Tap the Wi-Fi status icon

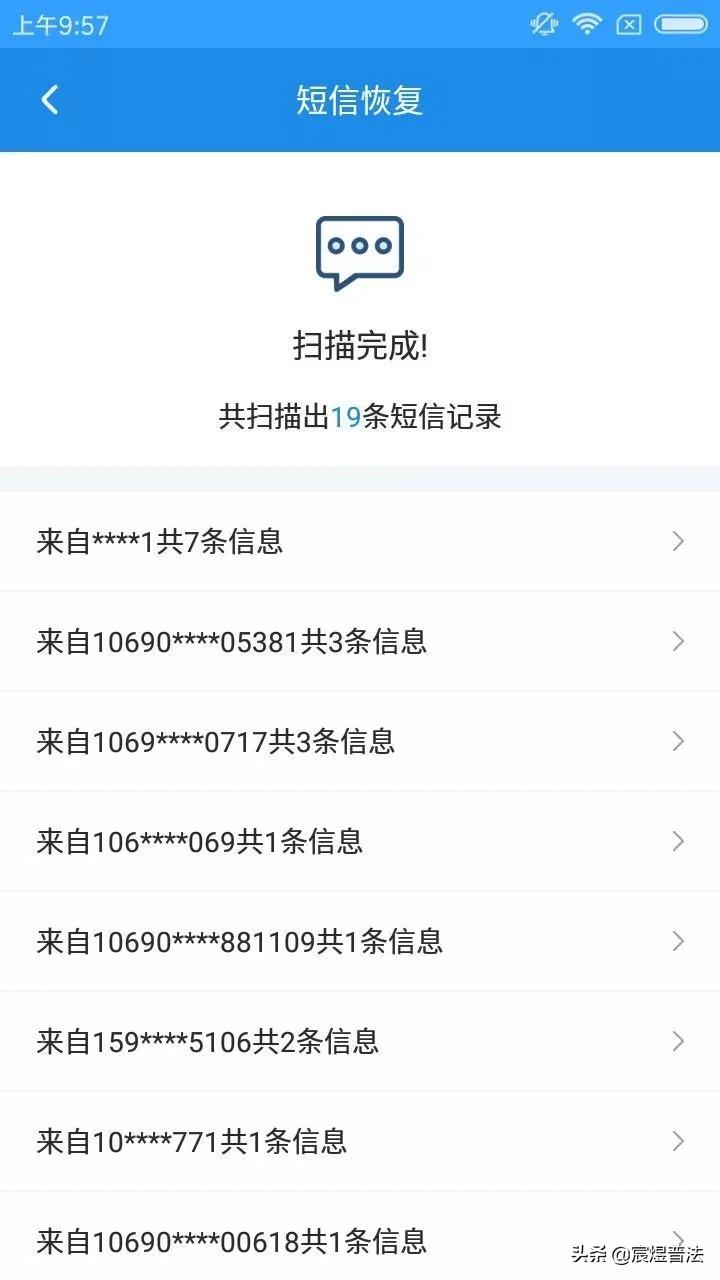pyautogui.click(x=586, y=24)
